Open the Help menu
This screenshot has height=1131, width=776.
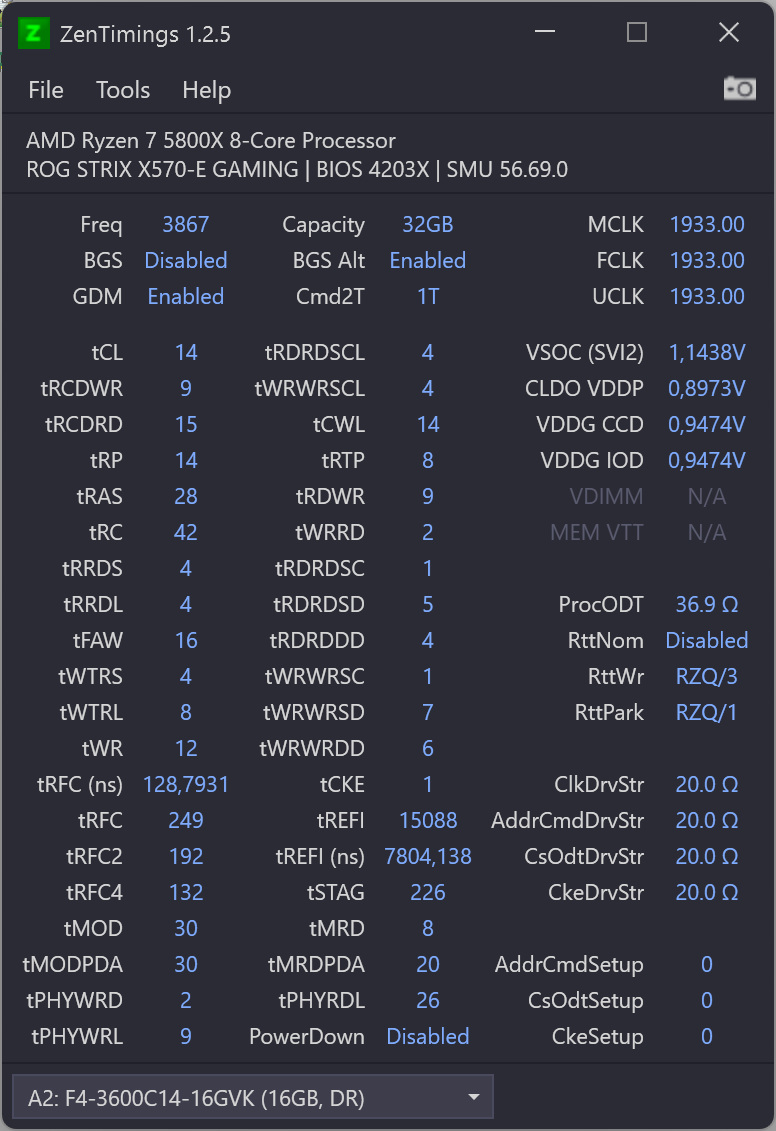(206, 90)
